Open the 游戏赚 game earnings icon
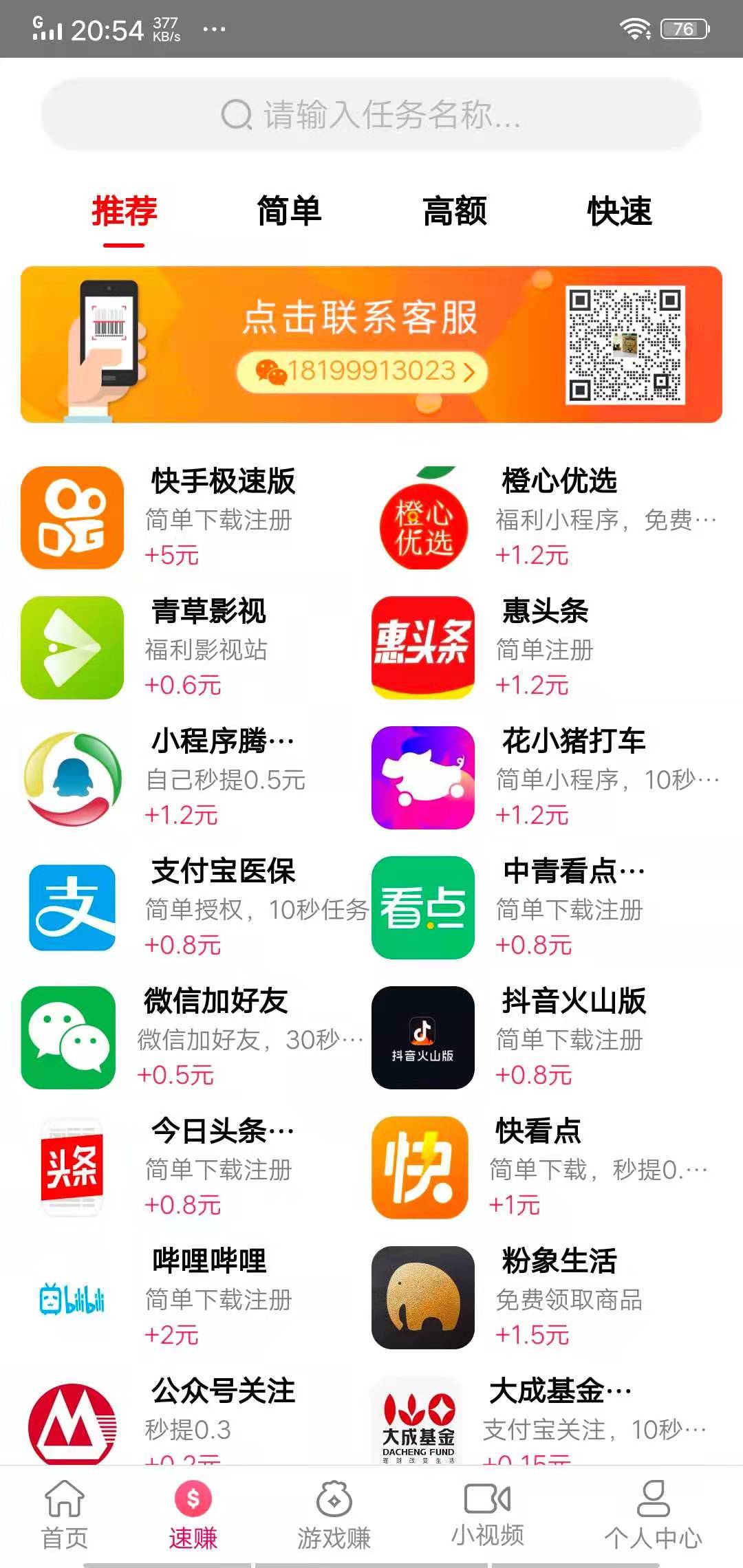743x1568 pixels. (x=335, y=1499)
